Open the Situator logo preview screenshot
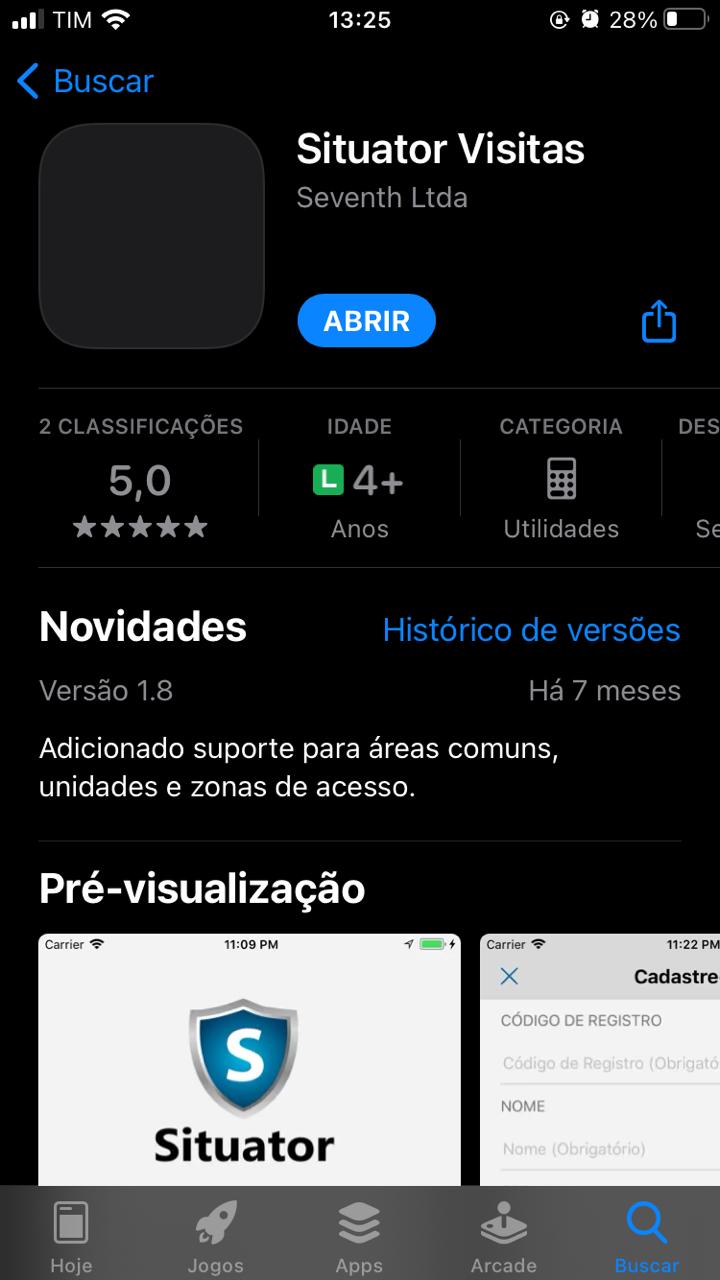The image size is (720, 1280). pos(249,1060)
